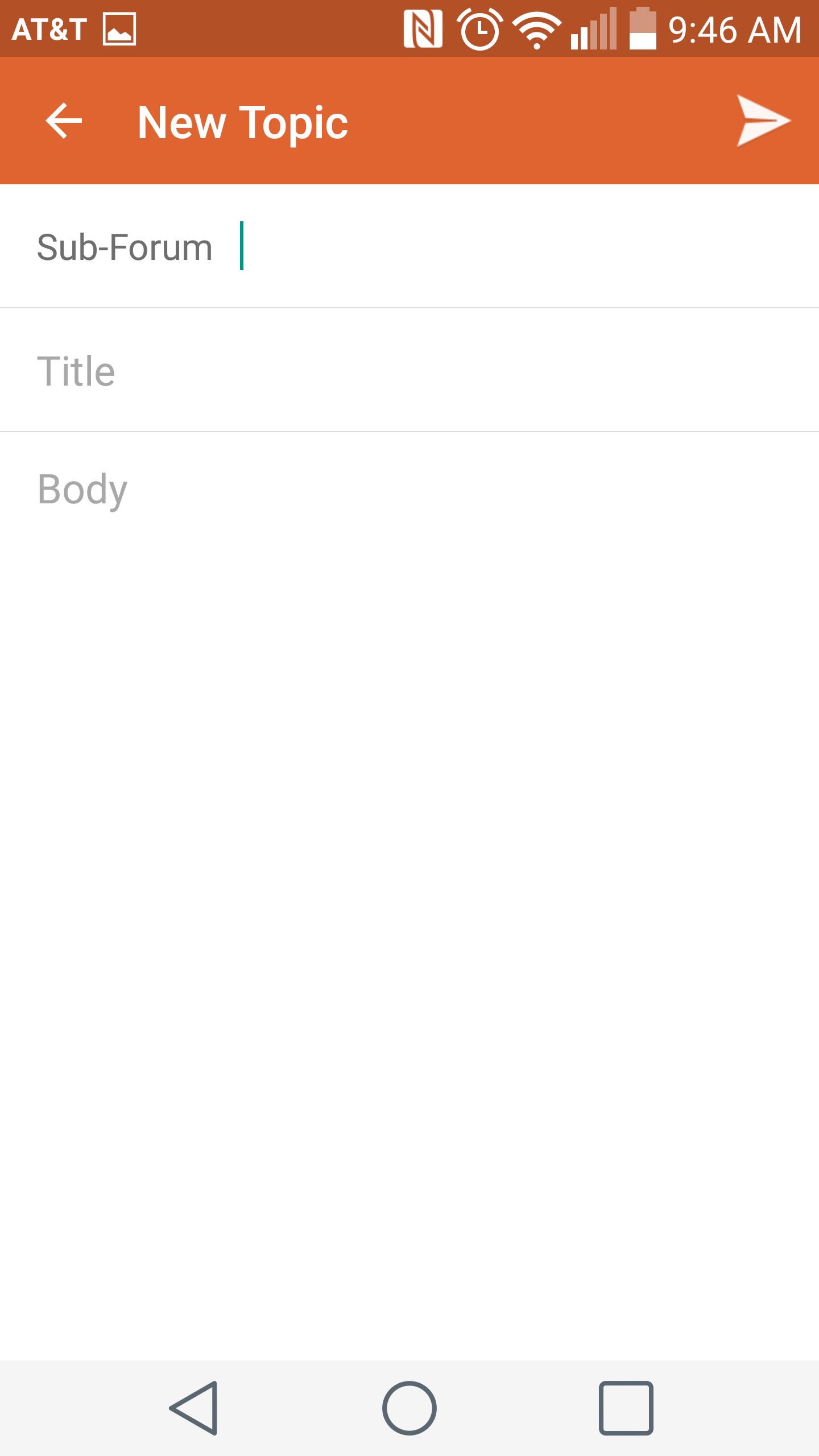
Task: Open recent apps from the navigation bar
Action: [626, 1408]
